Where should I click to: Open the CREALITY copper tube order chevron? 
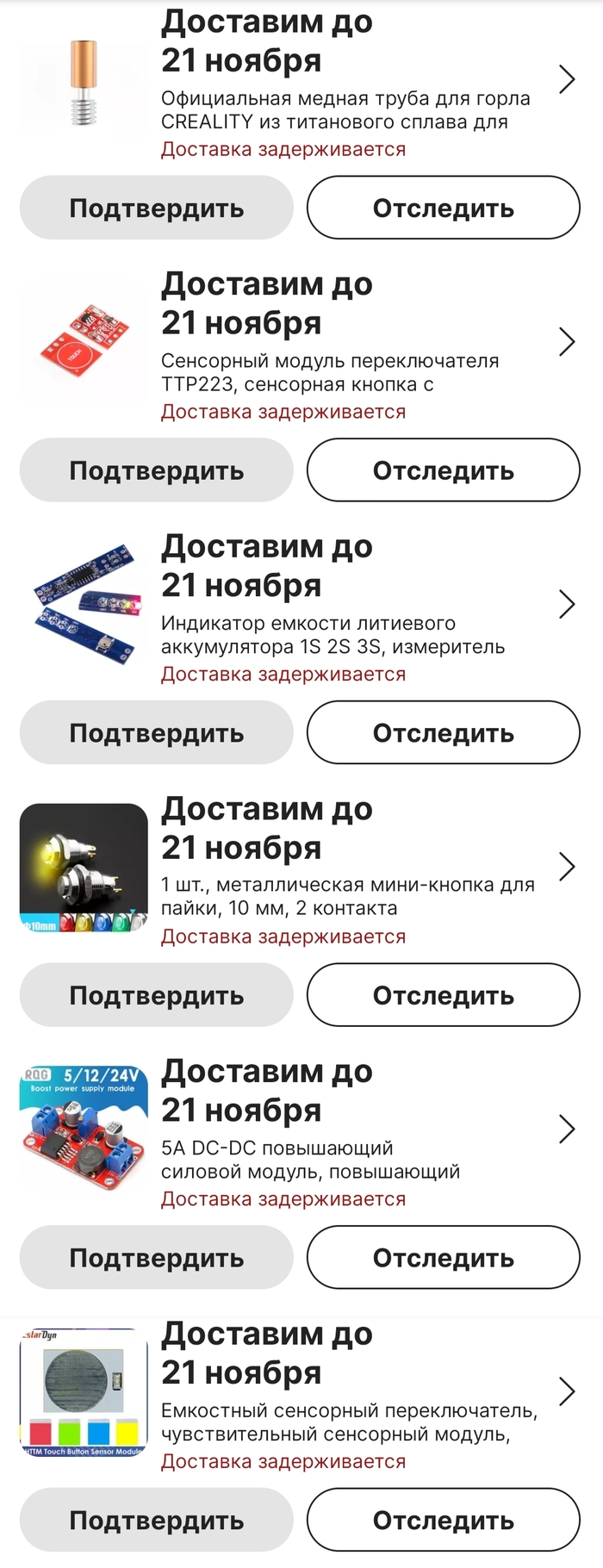tap(566, 79)
